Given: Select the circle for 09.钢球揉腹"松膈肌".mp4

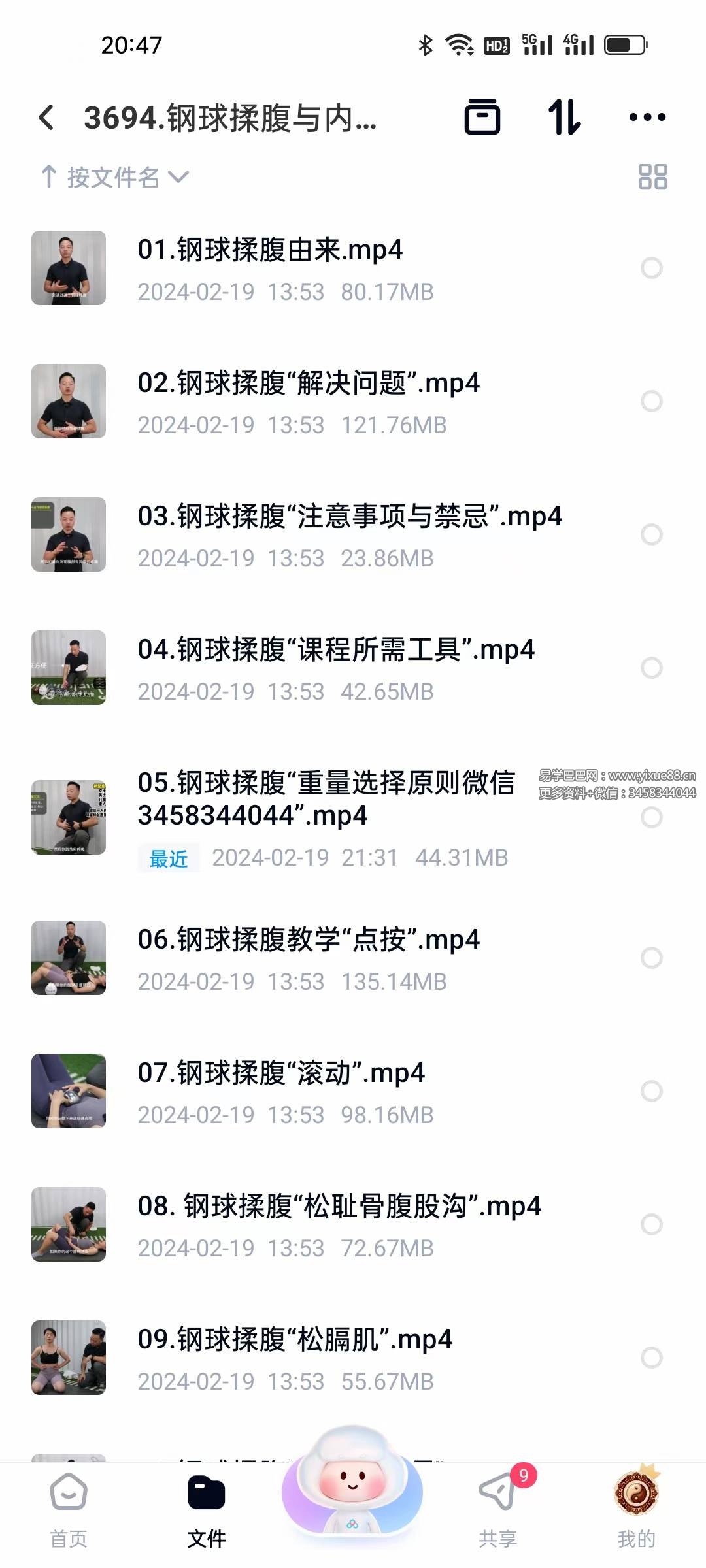Looking at the screenshot, I should (651, 1358).
